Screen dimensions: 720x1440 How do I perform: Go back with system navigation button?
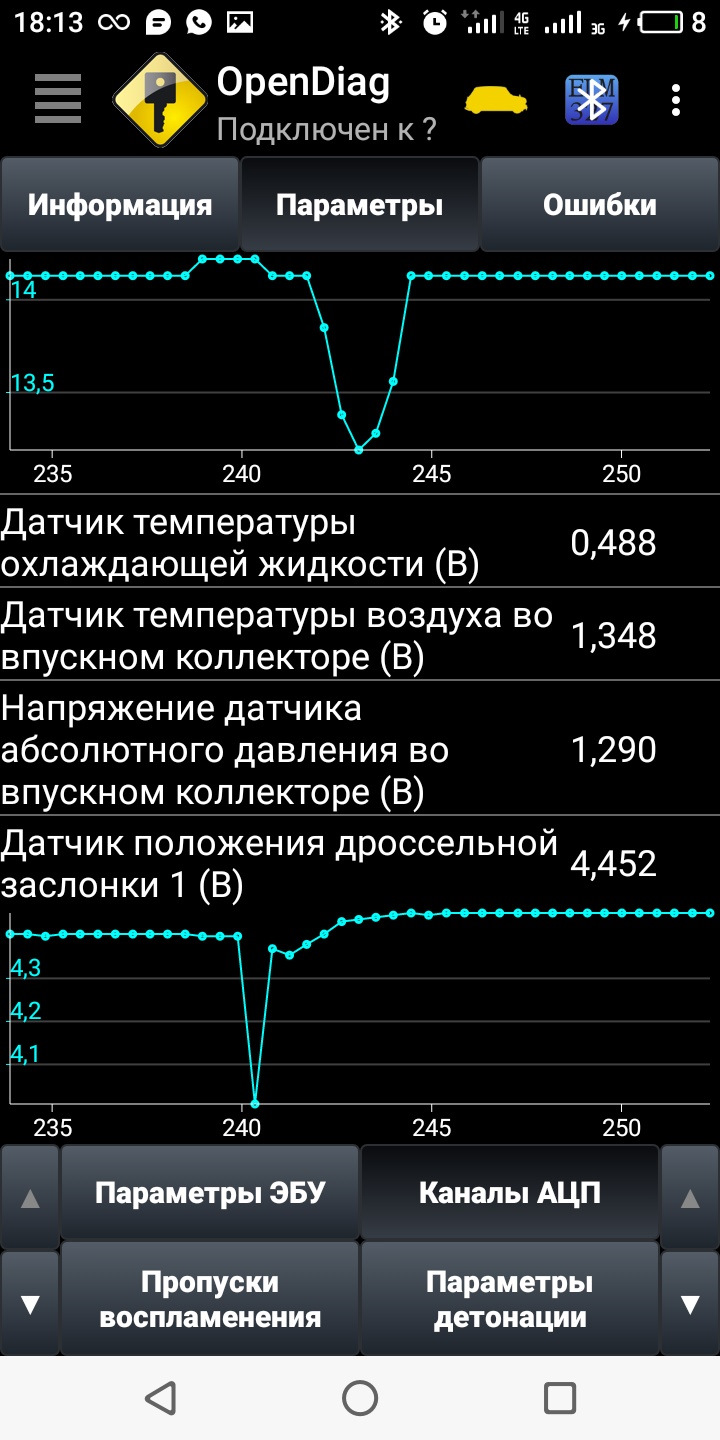pyautogui.click(x=160, y=1398)
